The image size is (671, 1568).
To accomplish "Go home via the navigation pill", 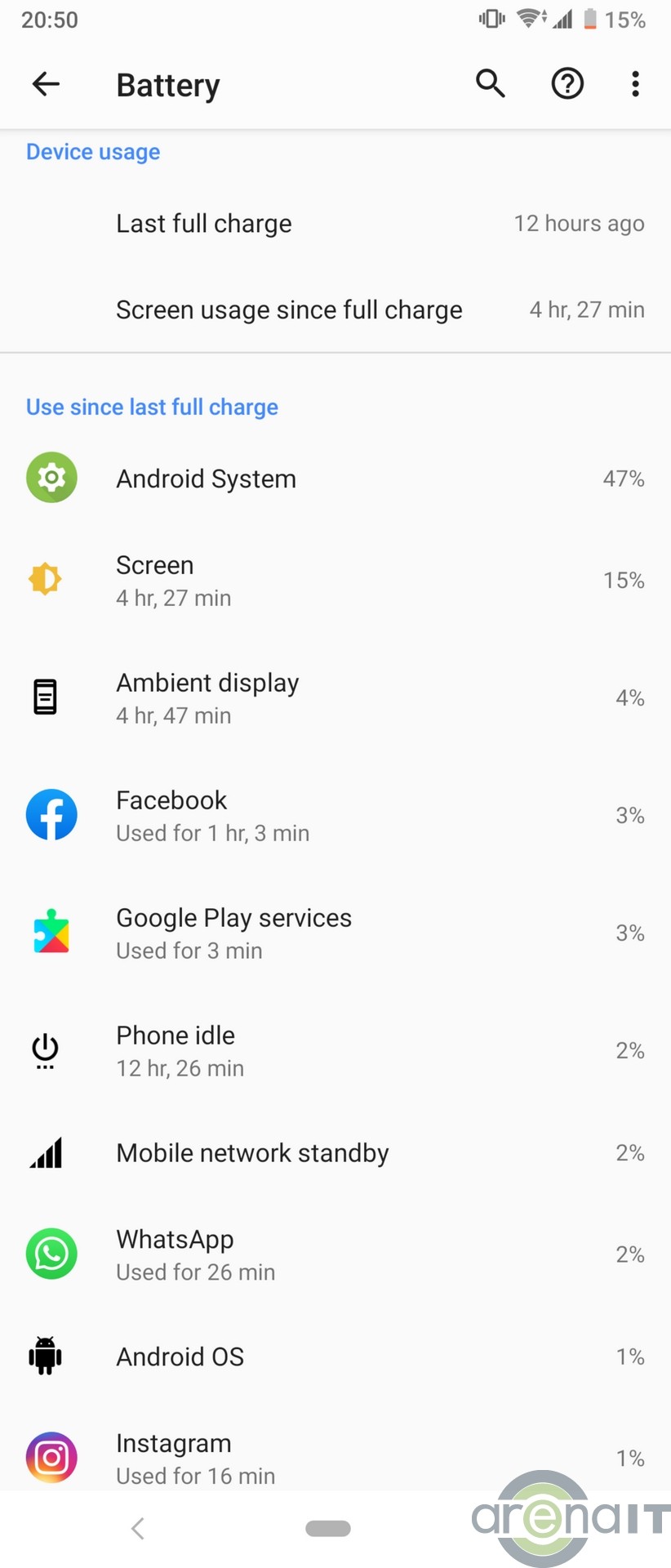I will [x=328, y=1528].
